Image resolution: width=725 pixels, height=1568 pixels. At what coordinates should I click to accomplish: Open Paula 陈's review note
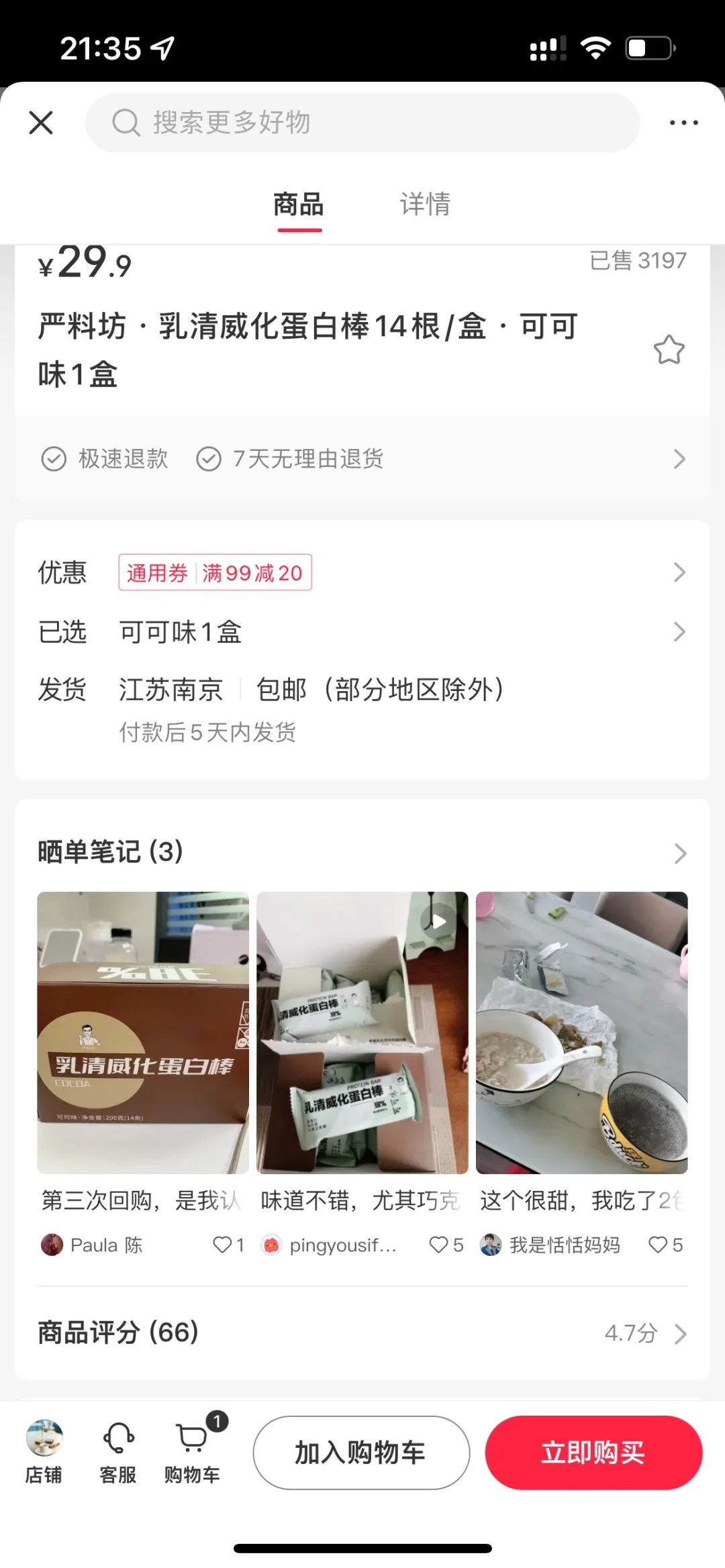click(x=143, y=1033)
